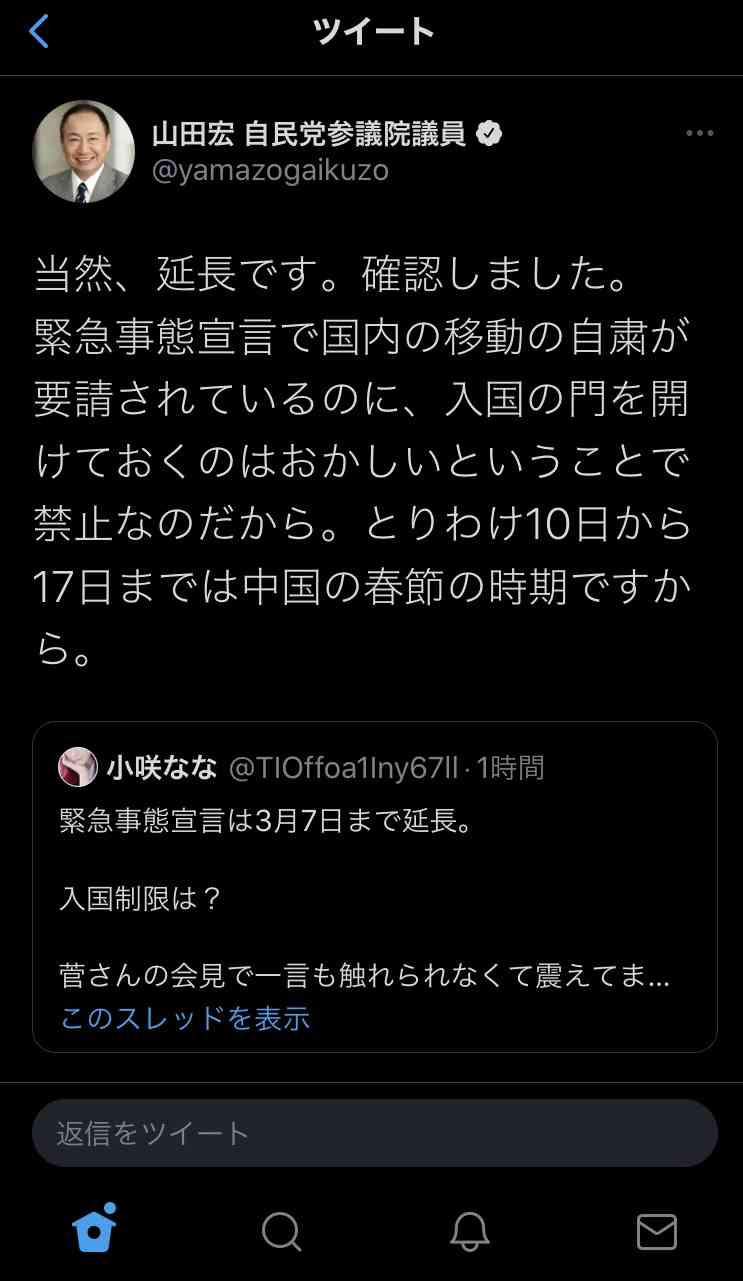Switch to the Home tab
Viewport: 743px width, 1281px height.
click(94, 1230)
